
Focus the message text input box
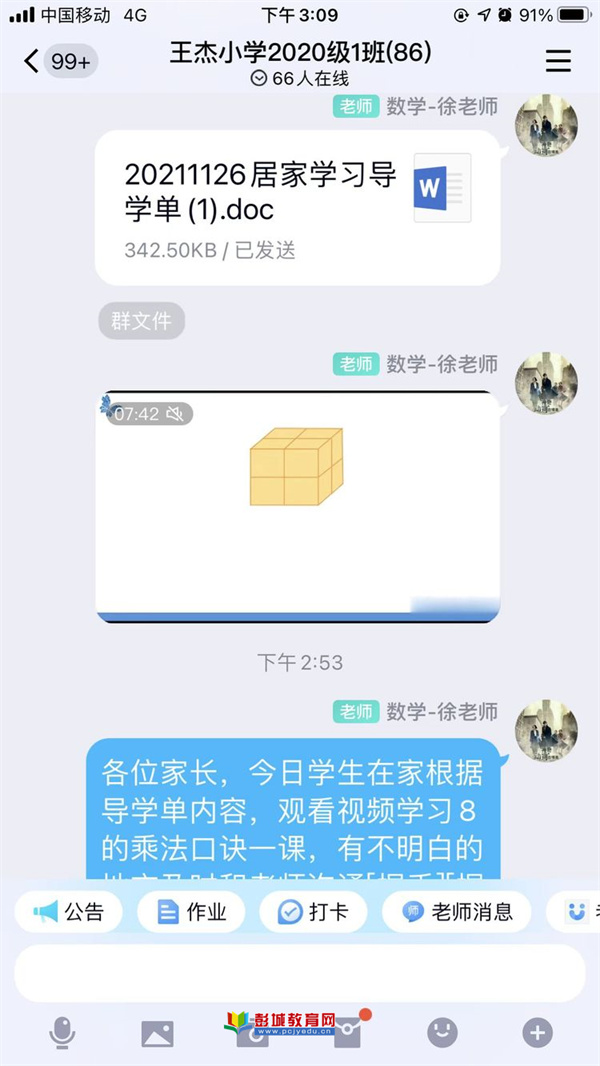coord(299,973)
